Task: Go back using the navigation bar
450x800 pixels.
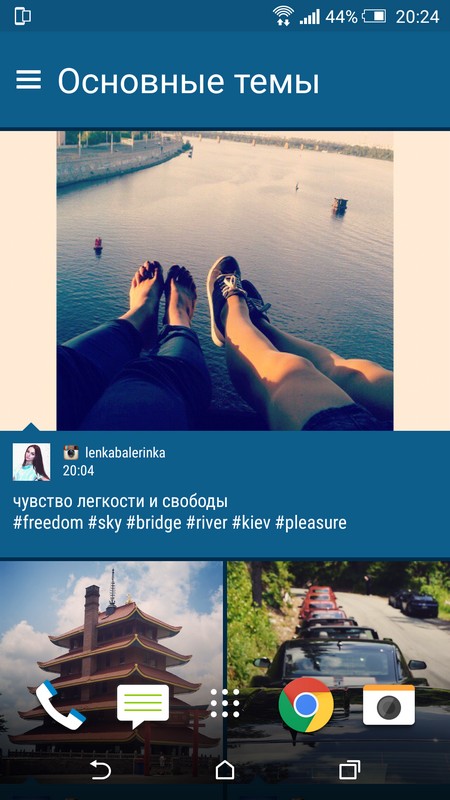Action: [x=101, y=770]
